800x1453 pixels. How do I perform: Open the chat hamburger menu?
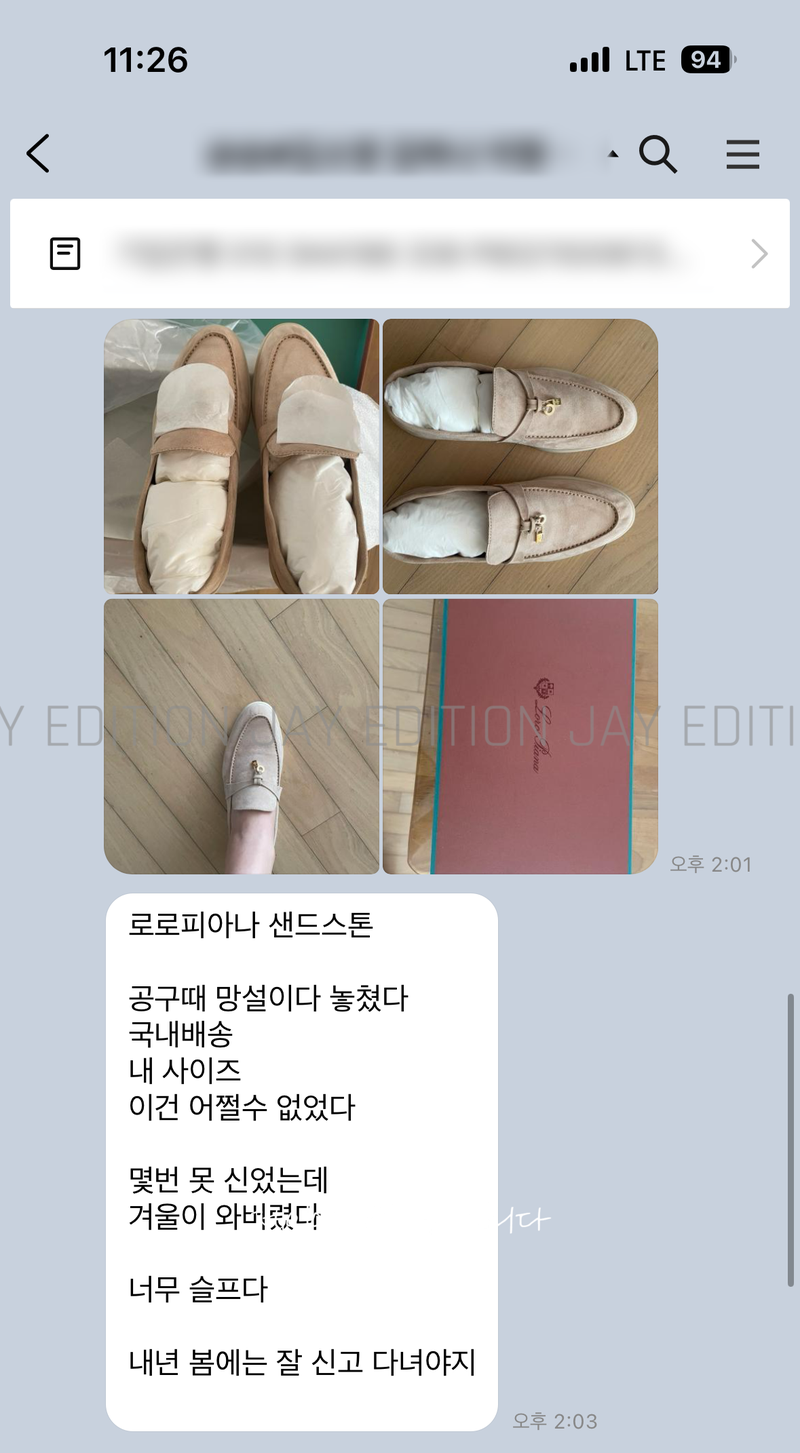[742, 154]
